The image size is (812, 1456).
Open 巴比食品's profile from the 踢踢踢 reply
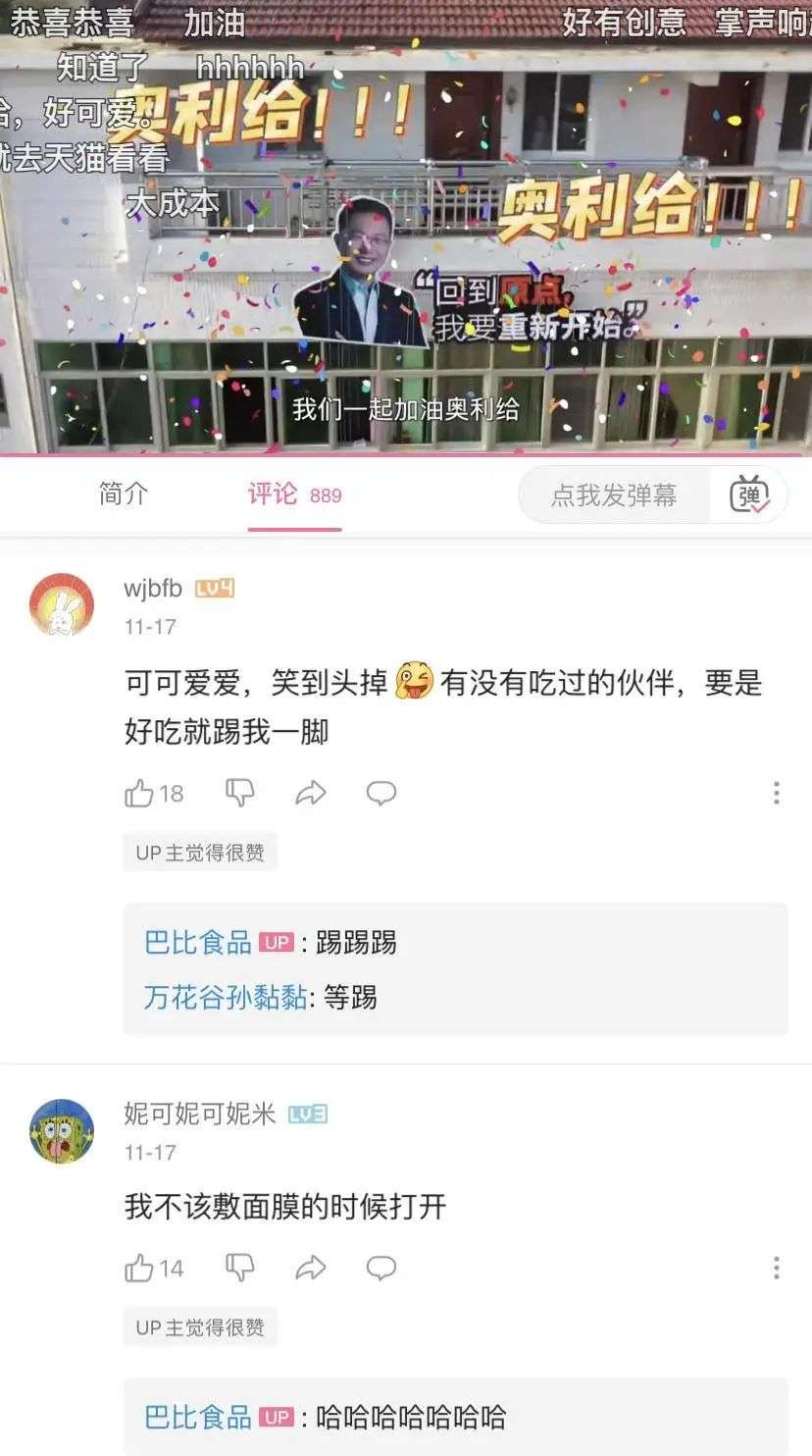tap(198, 943)
